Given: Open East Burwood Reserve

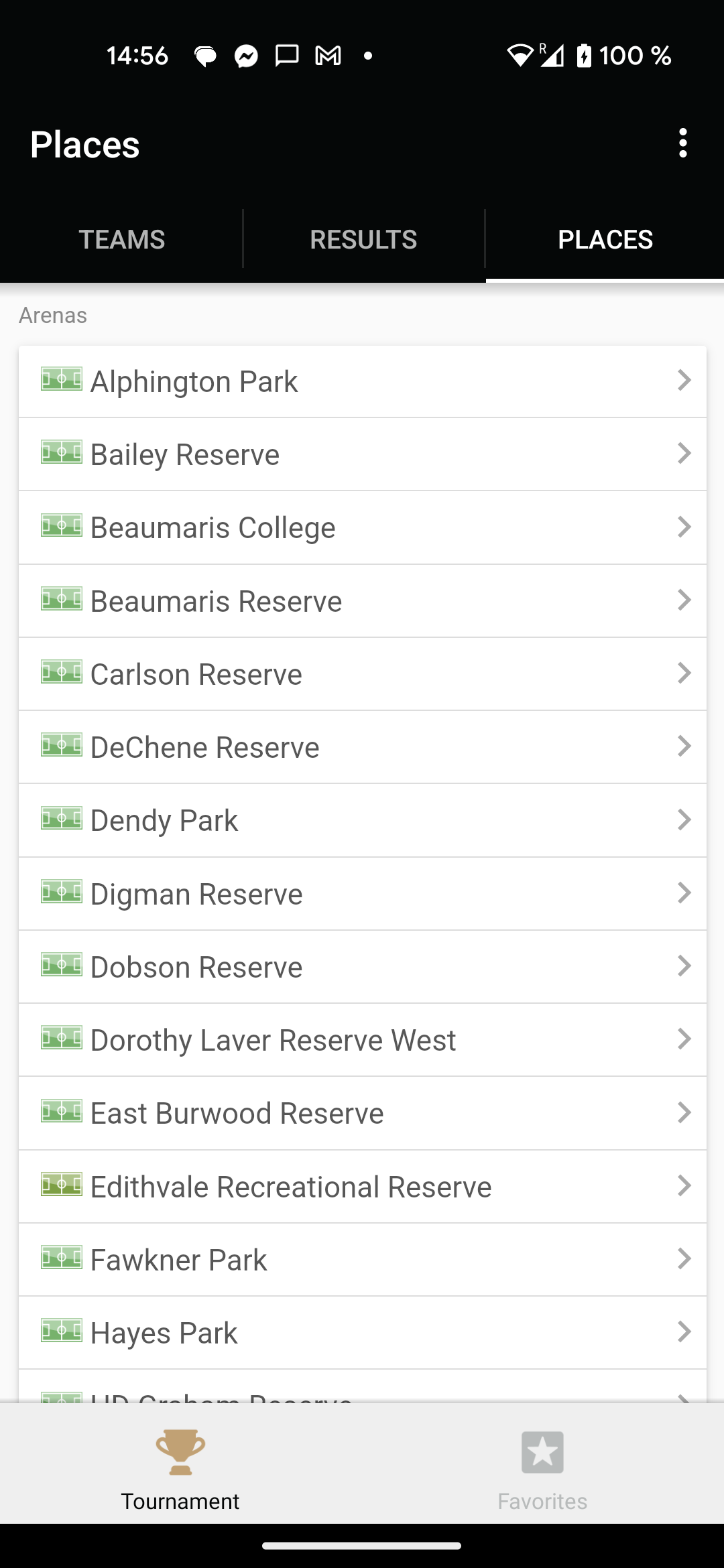Looking at the screenshot, I should coord(363,1113).
